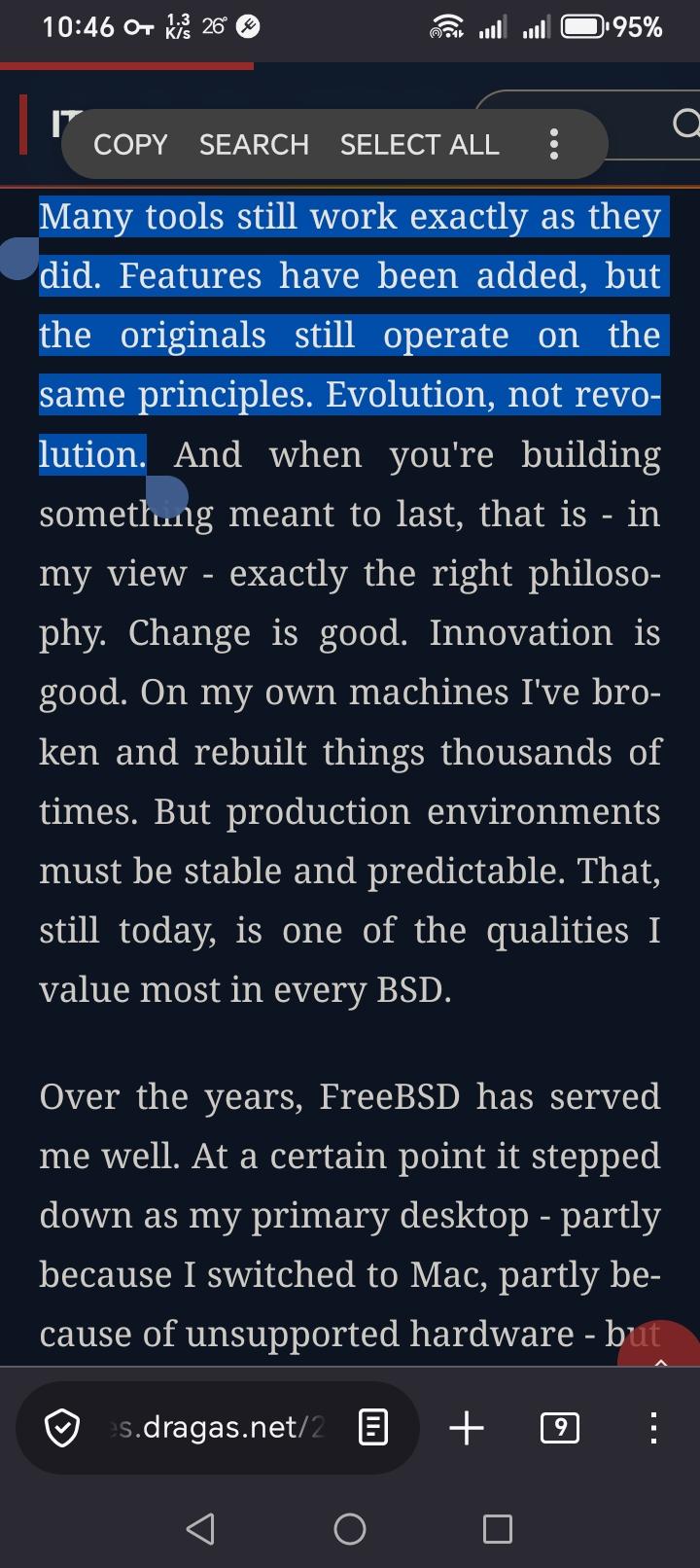
Task: View the 9 open tabs
Action: [560, 1428]
